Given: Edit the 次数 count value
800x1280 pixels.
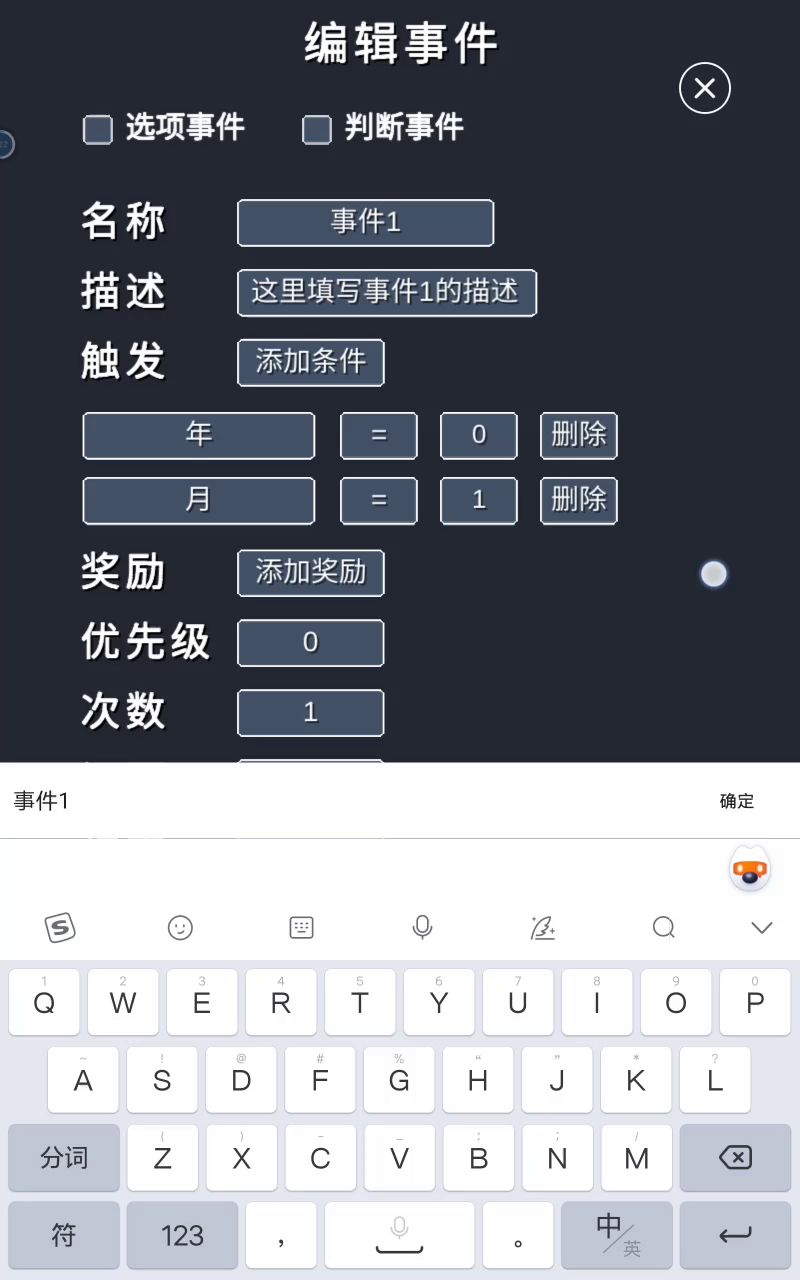Looking at the screenshot, I should coord(310,712).
